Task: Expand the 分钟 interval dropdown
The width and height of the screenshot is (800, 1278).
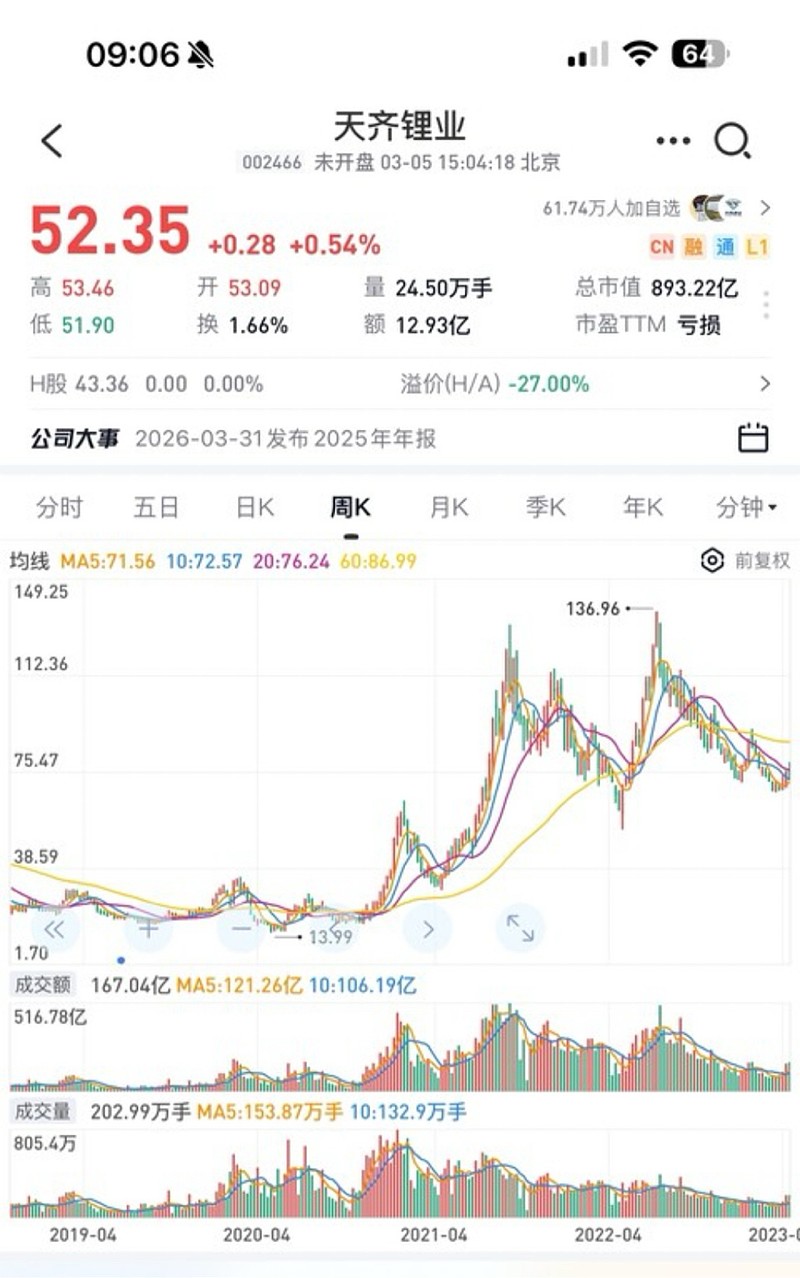Action: tap(746, 508)
